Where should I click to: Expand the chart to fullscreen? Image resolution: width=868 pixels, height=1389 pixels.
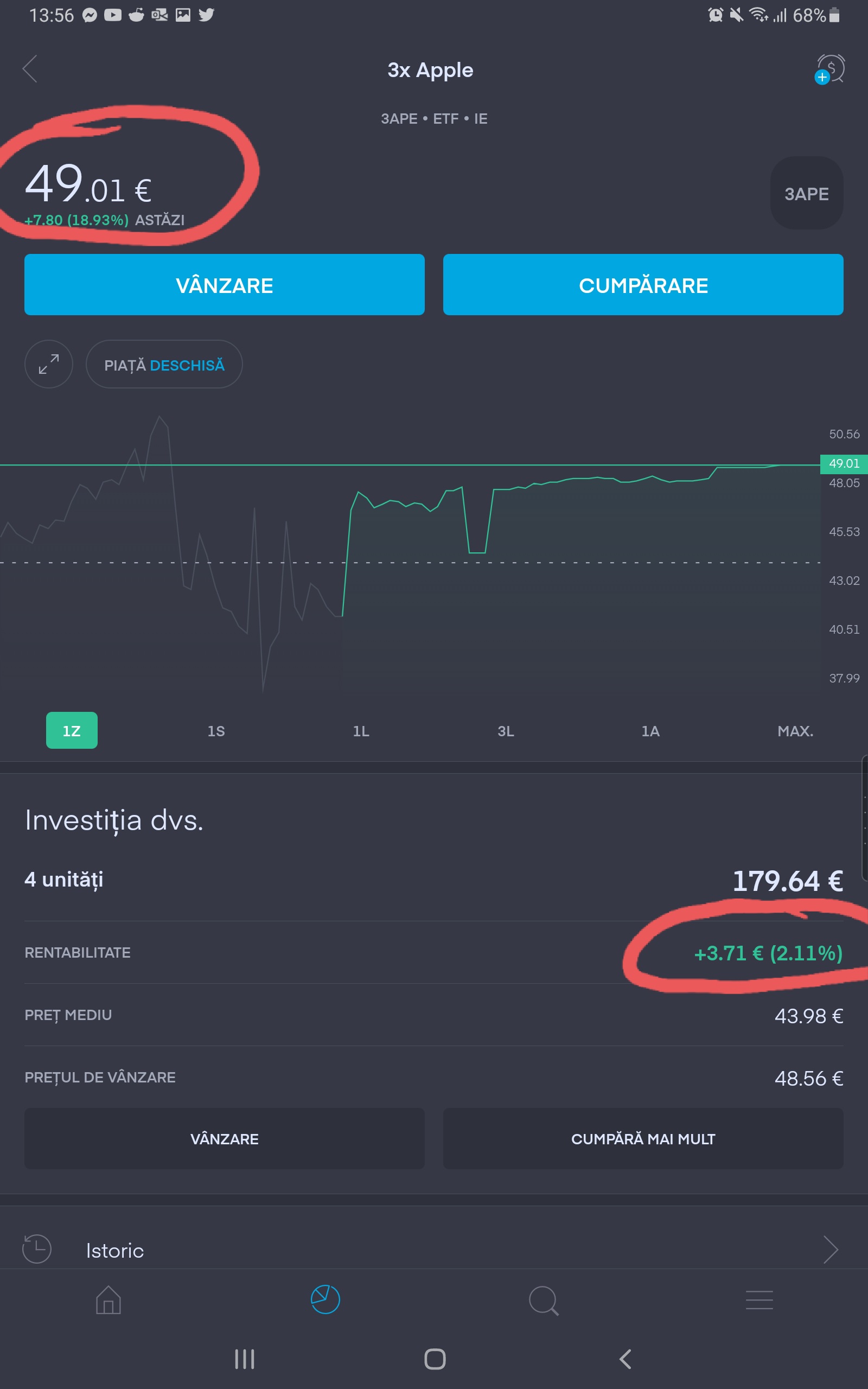click(x=49, y=365)
